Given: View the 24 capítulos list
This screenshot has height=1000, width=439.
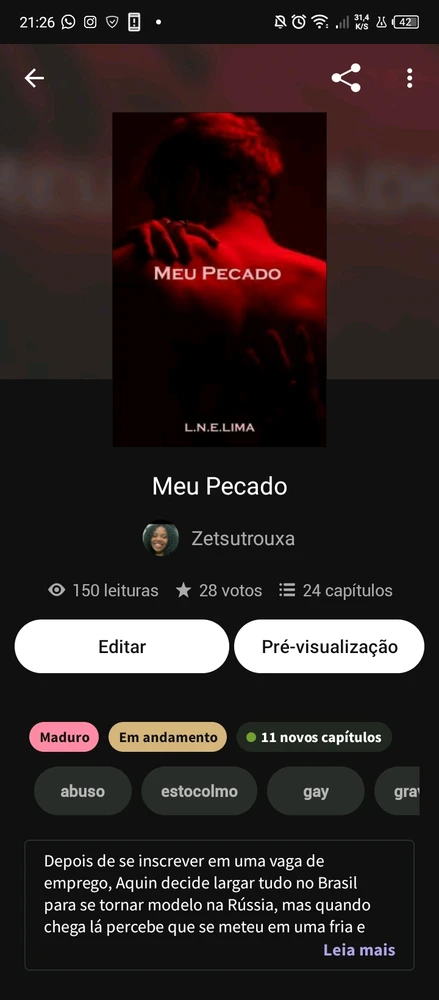Looking at the screenshot, I should (336, 591).
